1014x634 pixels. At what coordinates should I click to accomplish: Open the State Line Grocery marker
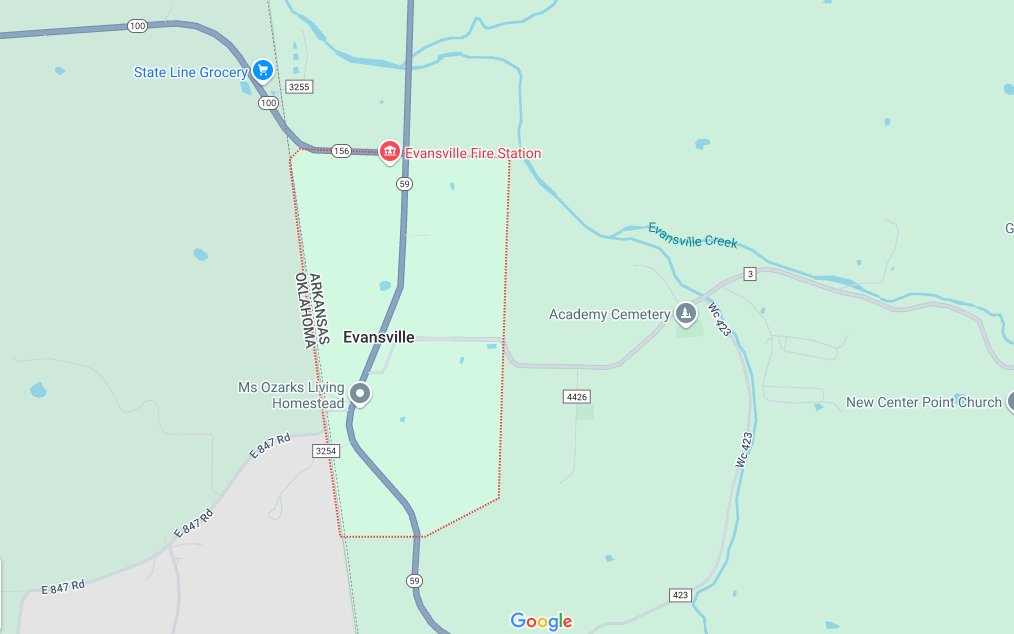pos(262,70)
